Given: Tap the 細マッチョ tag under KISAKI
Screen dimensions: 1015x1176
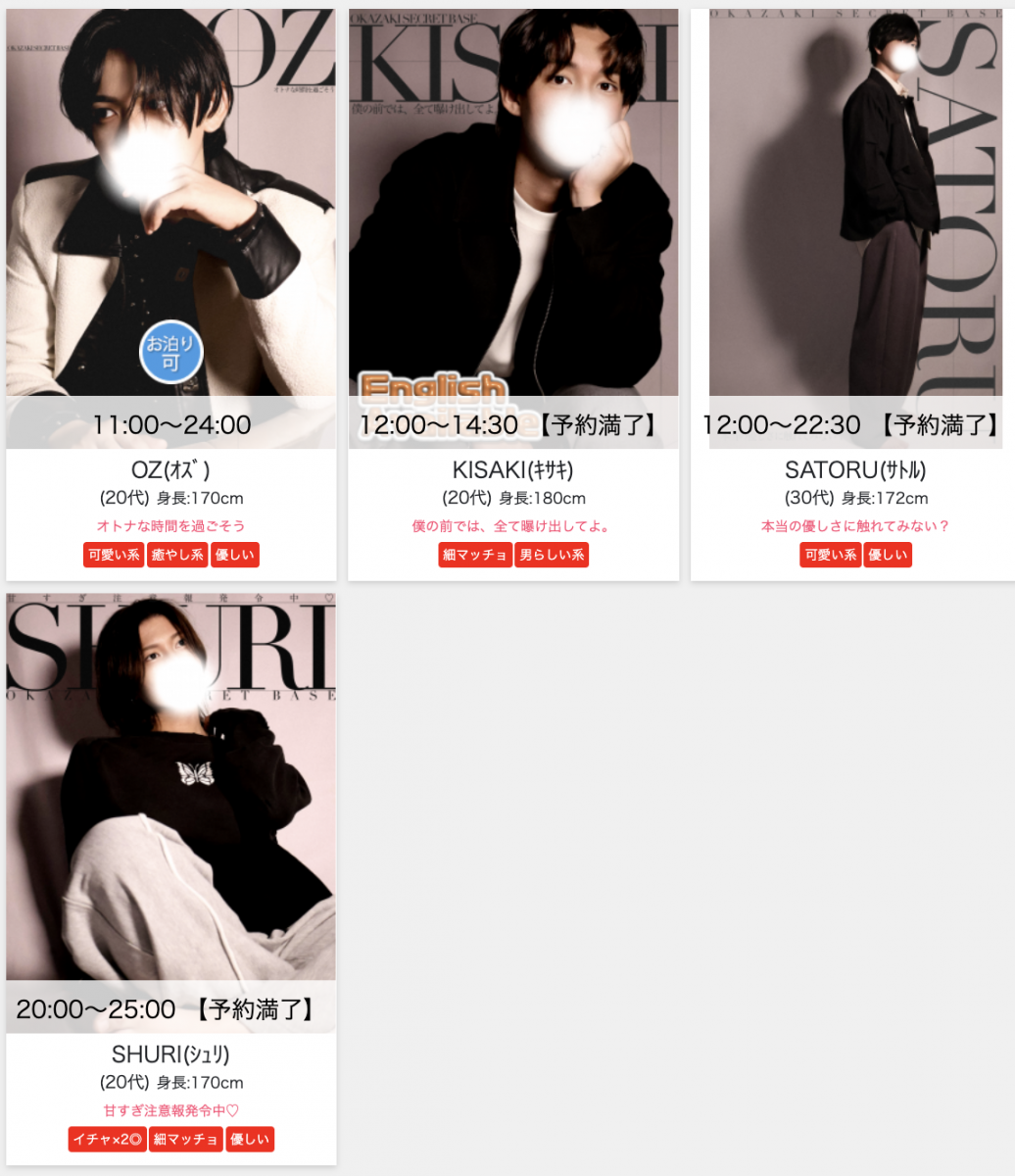Looking at the screenshot, I should 475,555.
